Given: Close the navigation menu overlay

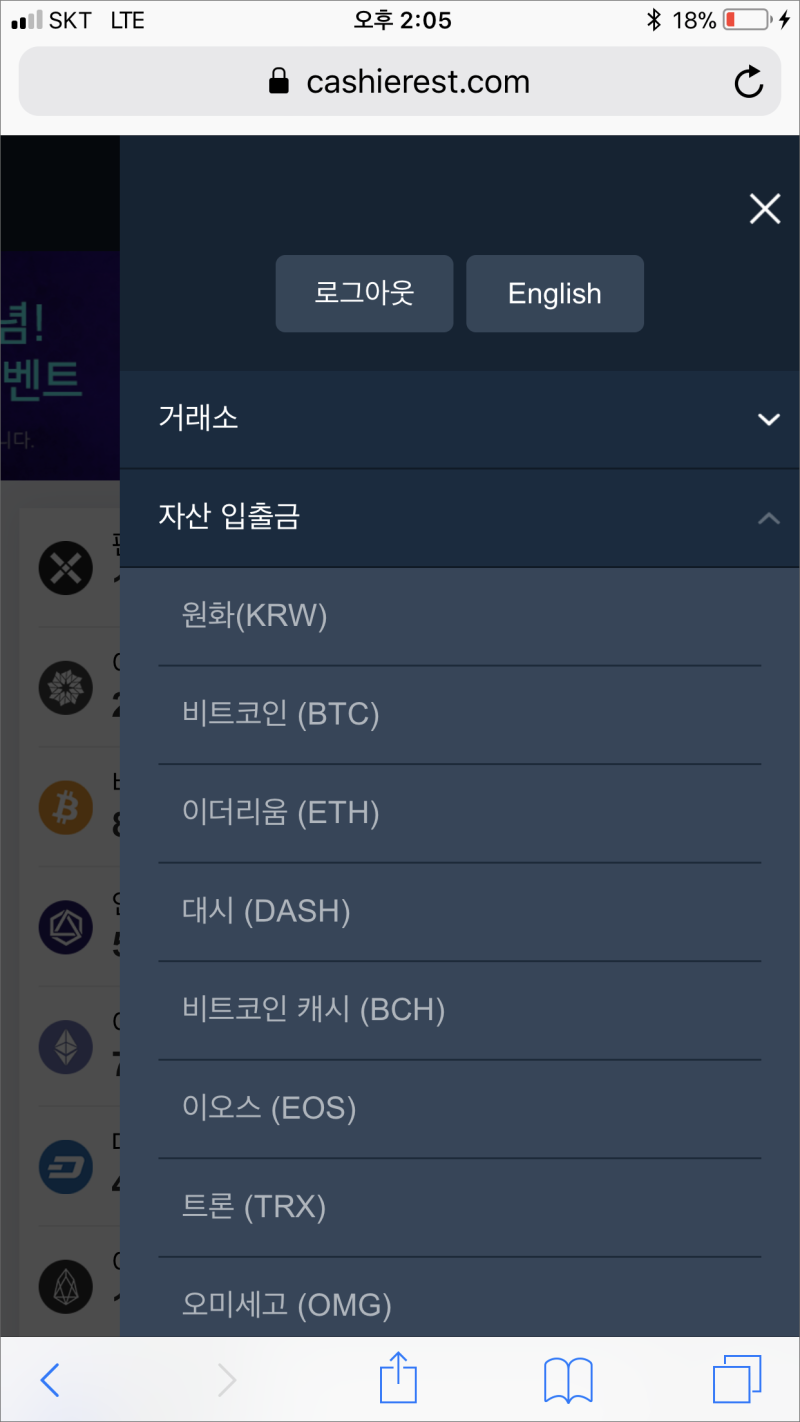Looking at the screenshot, I should click(x=764, y=208).
